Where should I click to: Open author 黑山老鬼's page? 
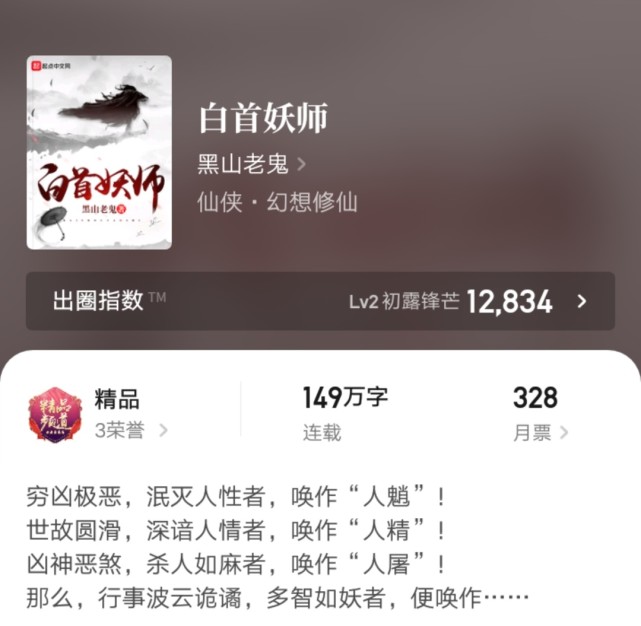pyautogui.click(x=252, y=165)
